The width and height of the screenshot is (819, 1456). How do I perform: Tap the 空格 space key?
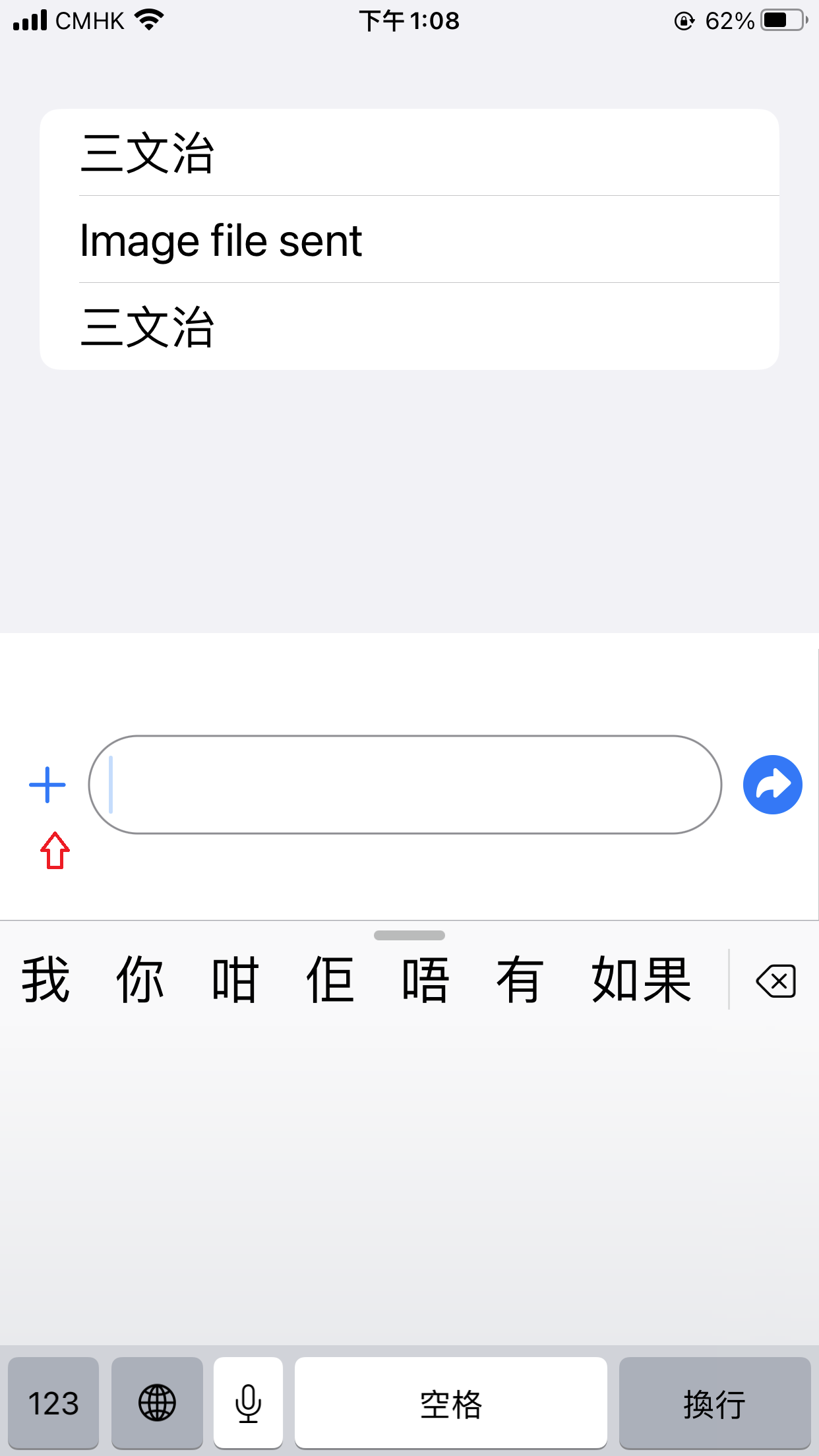451,1403
